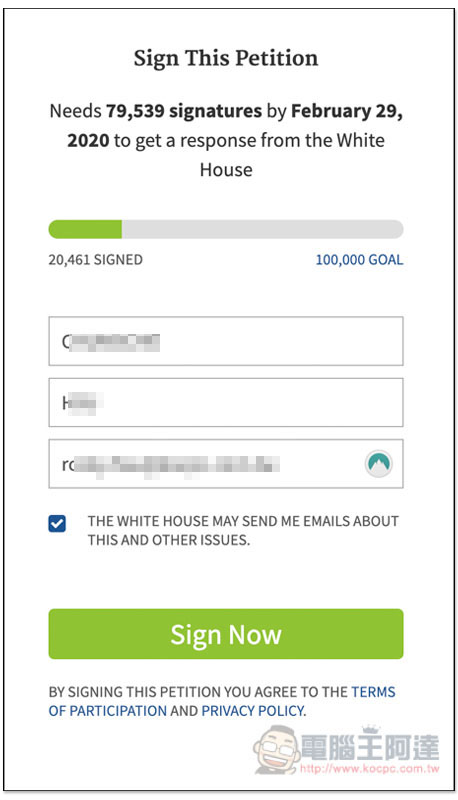Screen dimensions: 458x800
Task: Tap the 100,000 Goal link
Action: pos(359,260)
